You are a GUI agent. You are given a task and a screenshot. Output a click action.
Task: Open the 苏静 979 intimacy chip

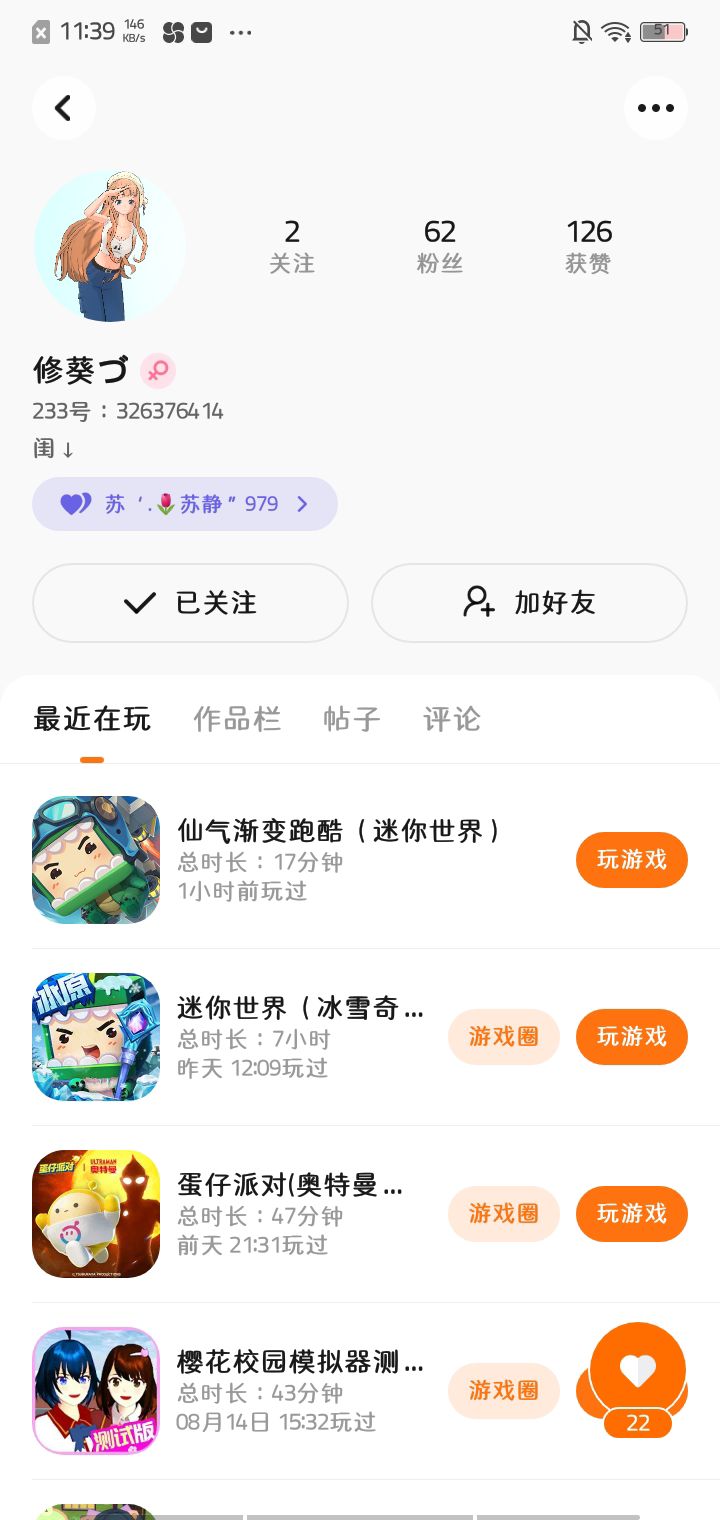[x=185, y=504]
